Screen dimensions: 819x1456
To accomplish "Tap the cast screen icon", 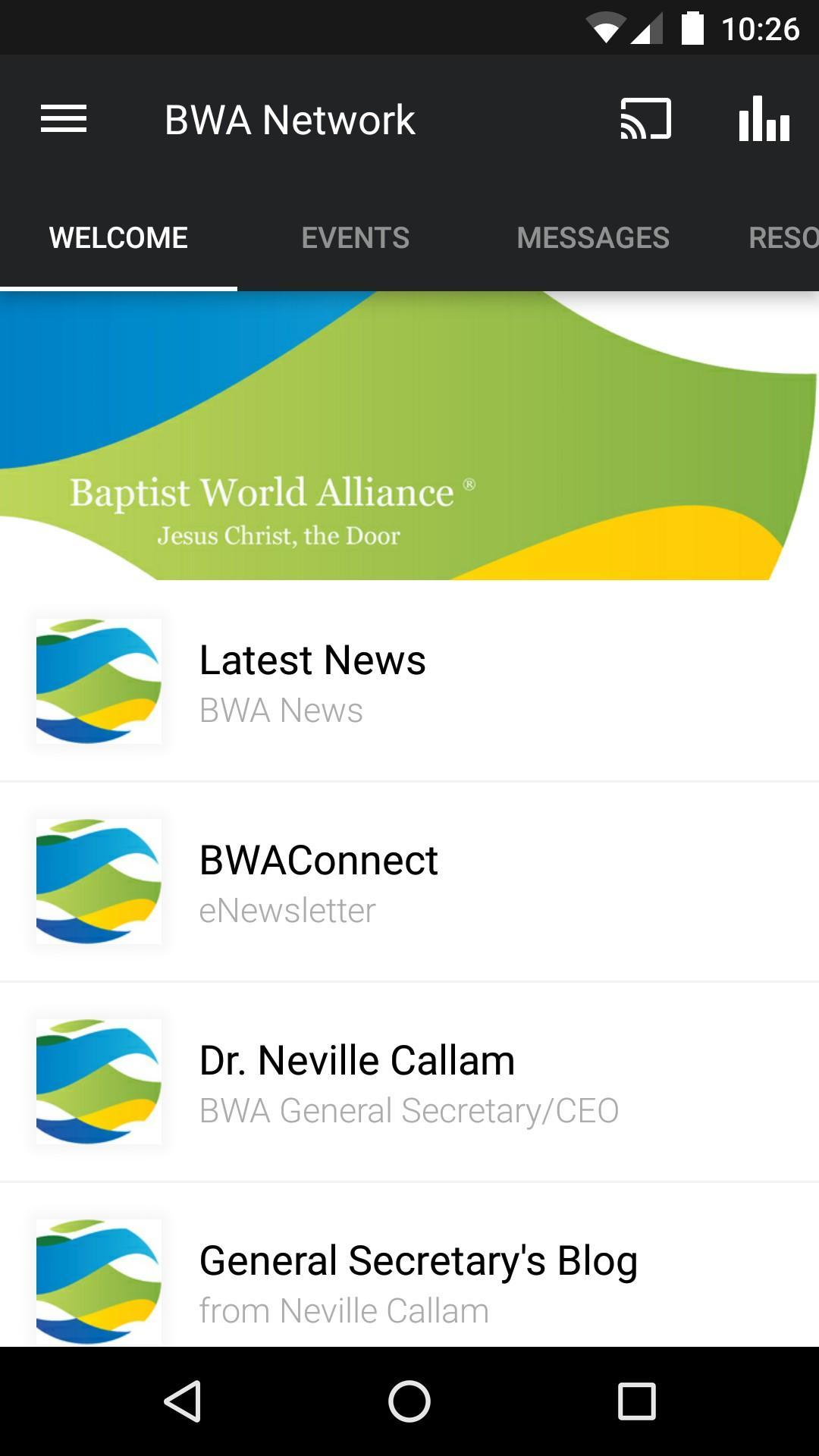I will pos(645,120).
